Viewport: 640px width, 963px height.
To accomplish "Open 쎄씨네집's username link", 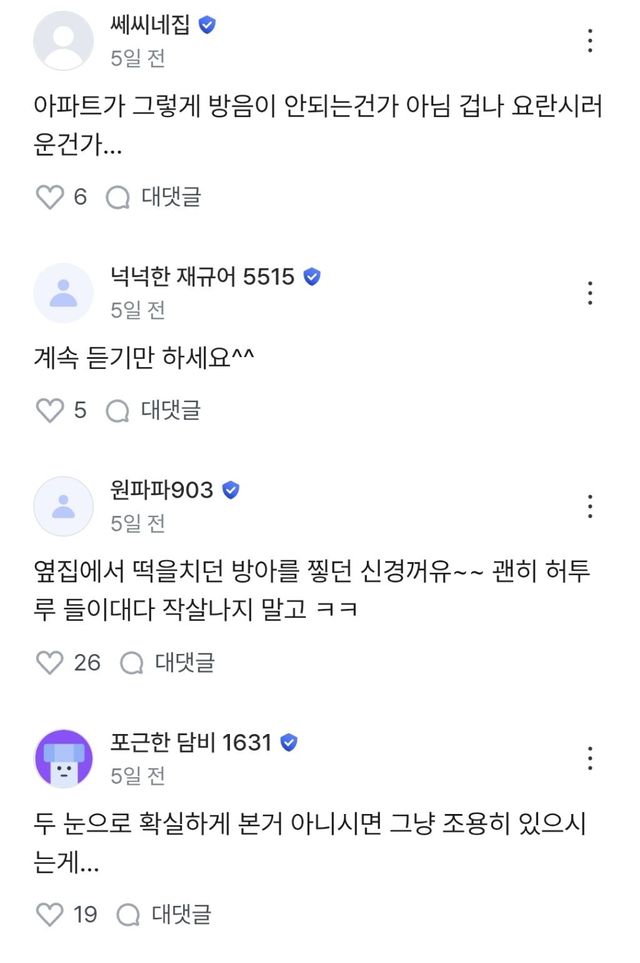I will click(150, 26).
